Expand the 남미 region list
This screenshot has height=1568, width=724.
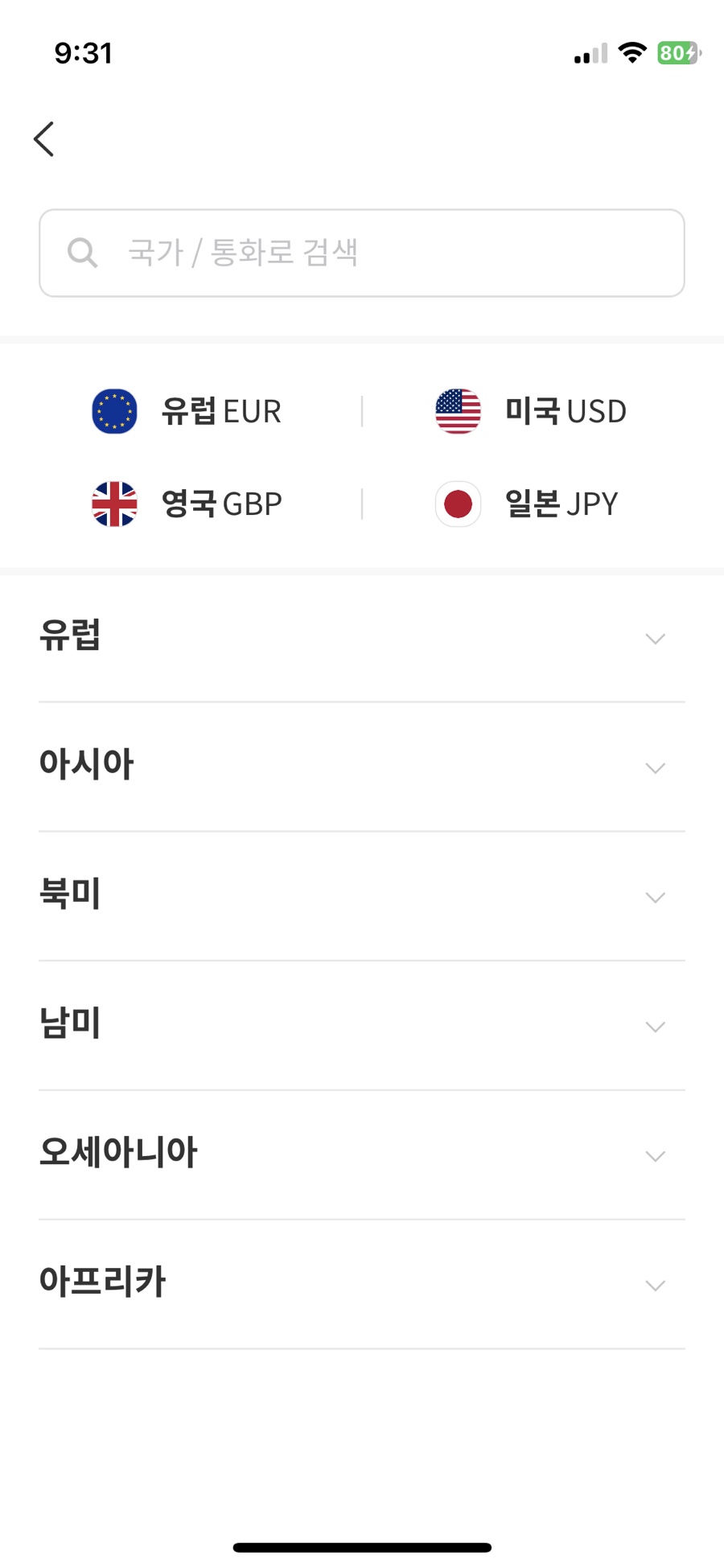click(362, 1026)
